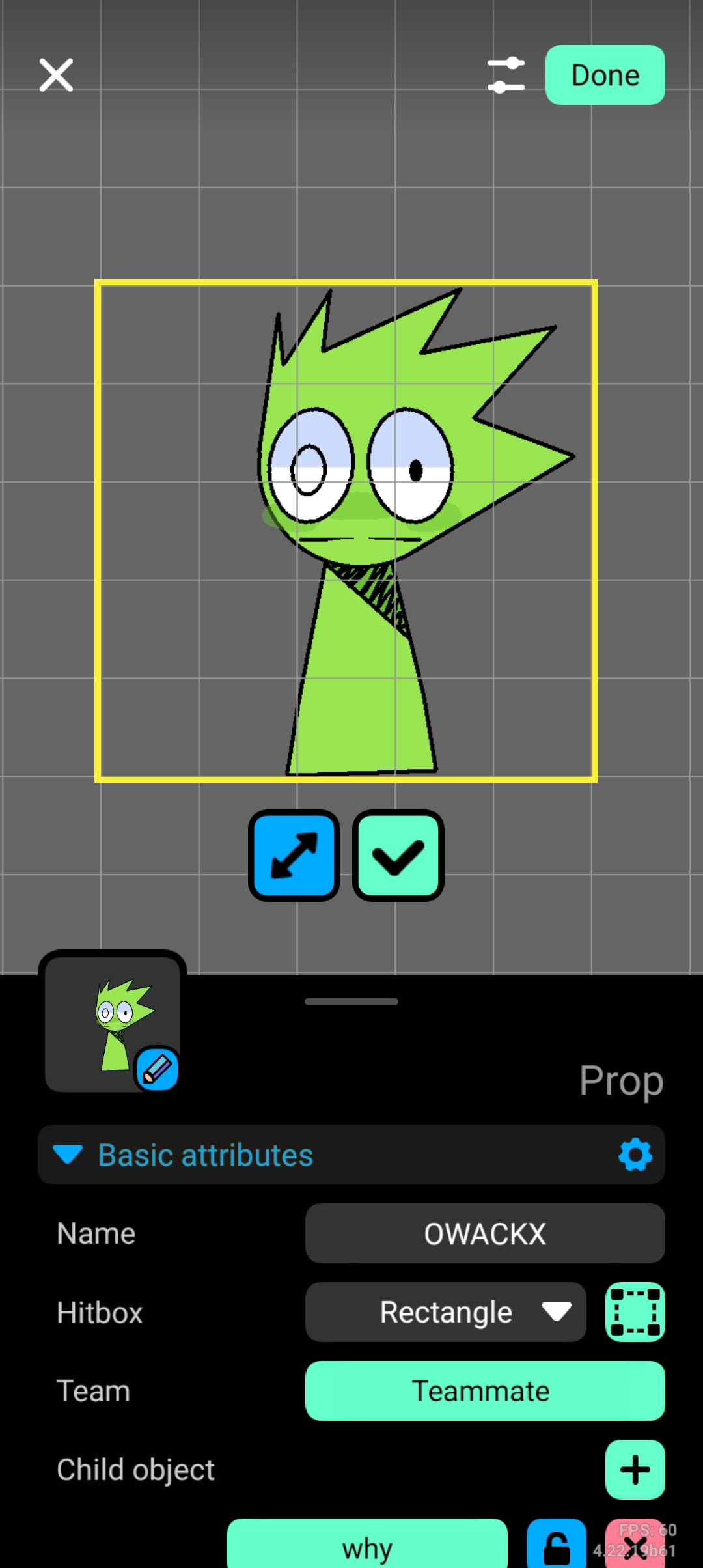
Task: Open the Basic attributes gear settings
Action: (635, 1155)
